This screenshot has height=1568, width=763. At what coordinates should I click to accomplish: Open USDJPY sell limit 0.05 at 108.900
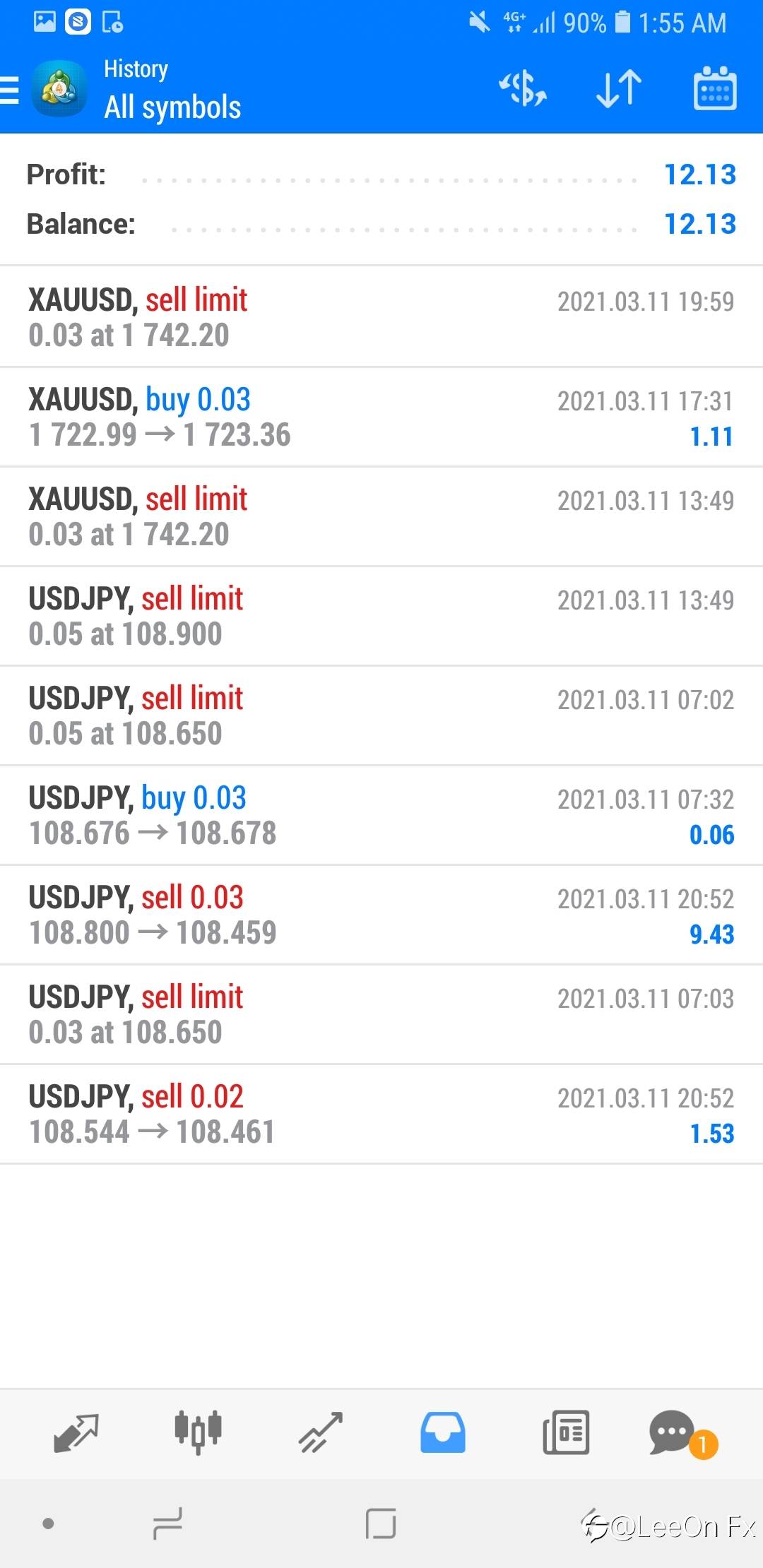click(x=381, y=616)
